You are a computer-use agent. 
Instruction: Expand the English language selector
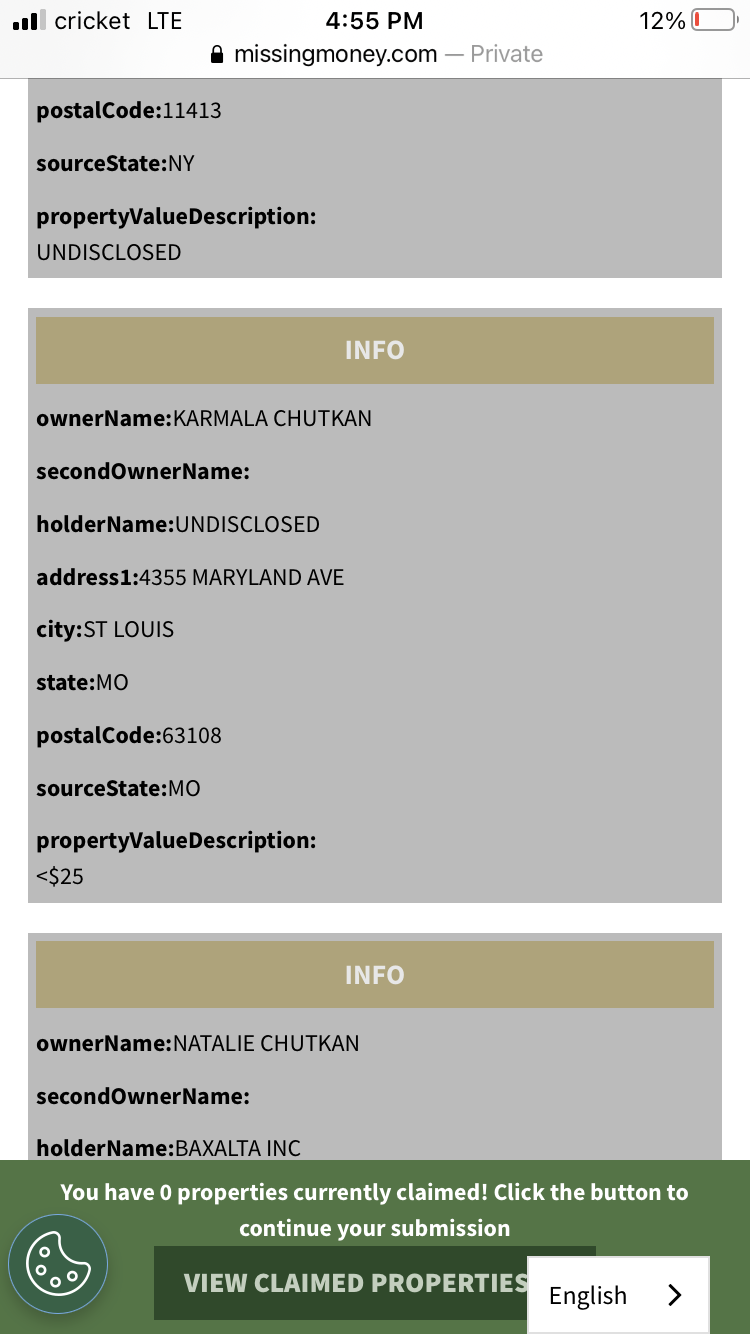click(x=618, y=1295)
